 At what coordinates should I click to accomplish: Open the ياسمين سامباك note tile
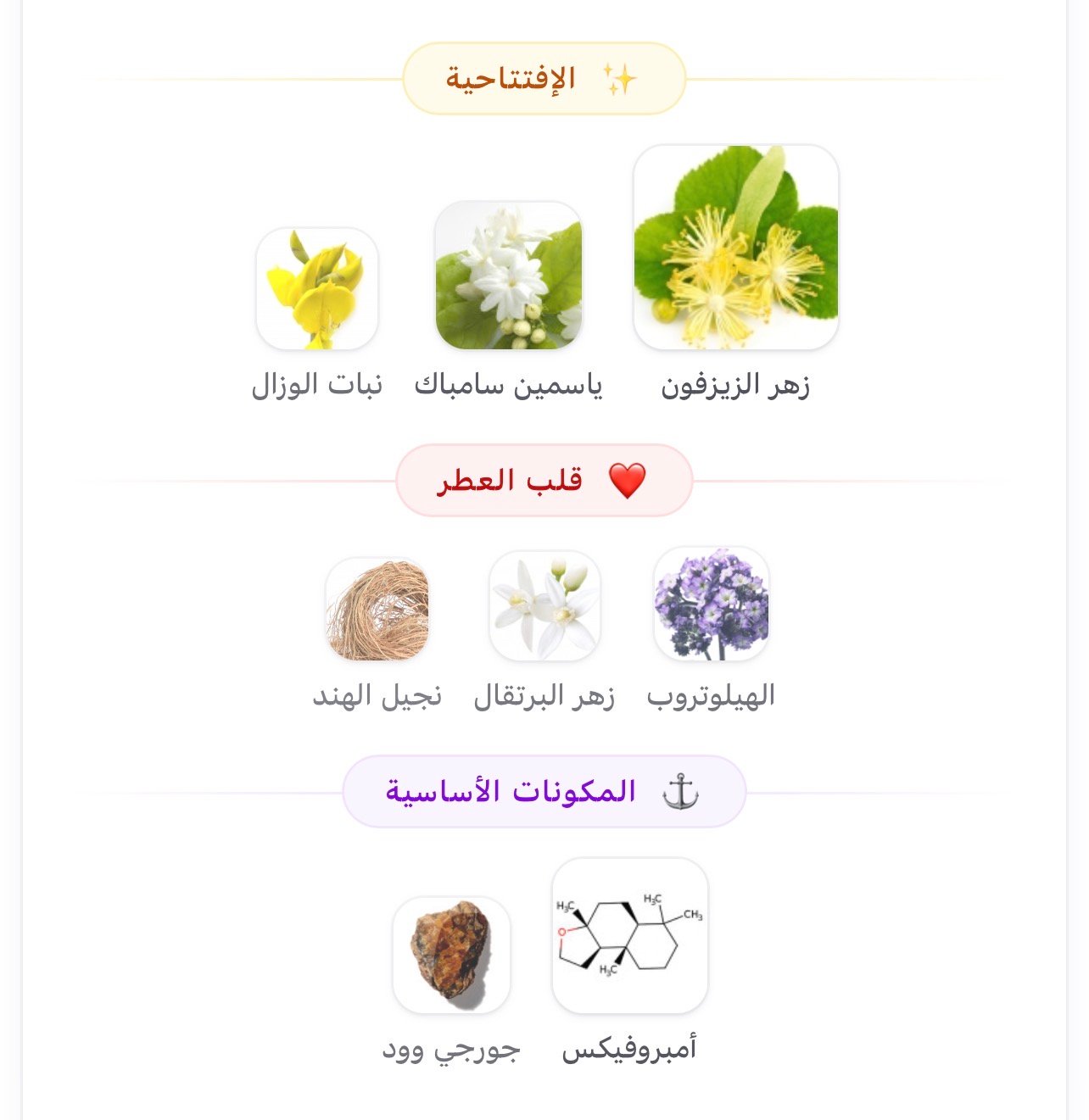click(x=508, y=276)
